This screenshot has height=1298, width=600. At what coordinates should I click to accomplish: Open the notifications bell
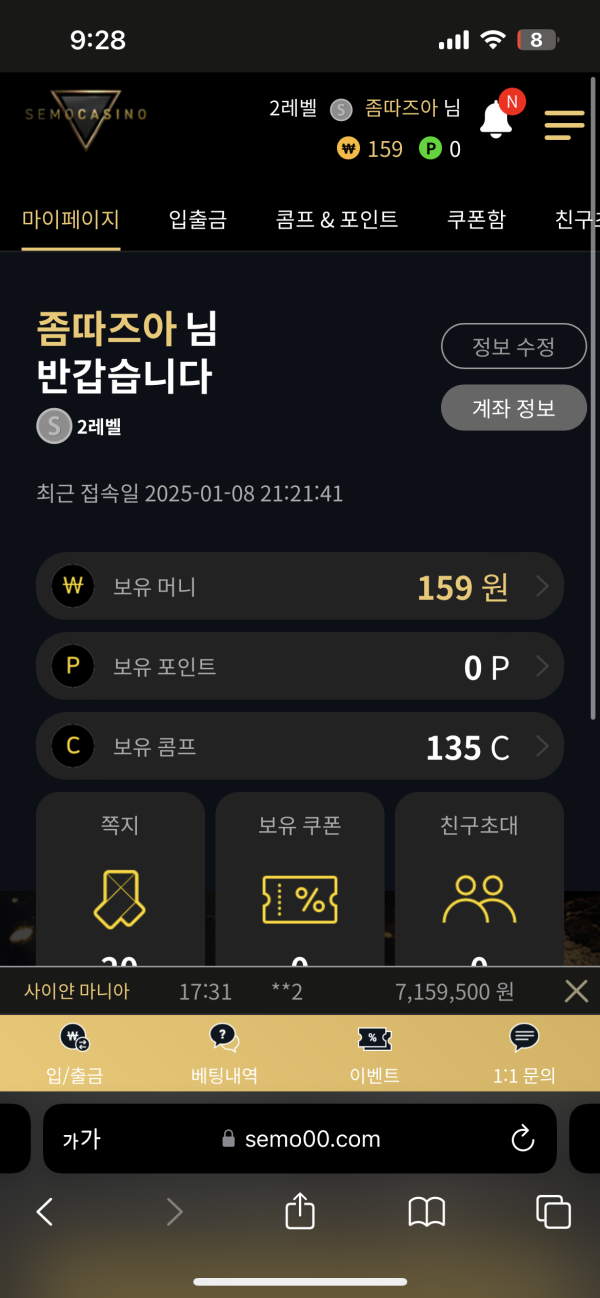pos(497,120)
